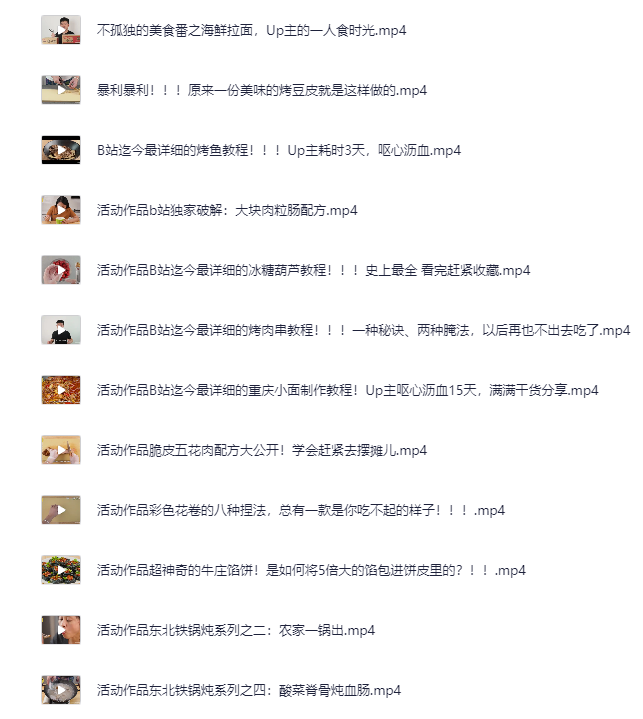Open the 彩色花卷八种捏法 video

tap(300, 511)
